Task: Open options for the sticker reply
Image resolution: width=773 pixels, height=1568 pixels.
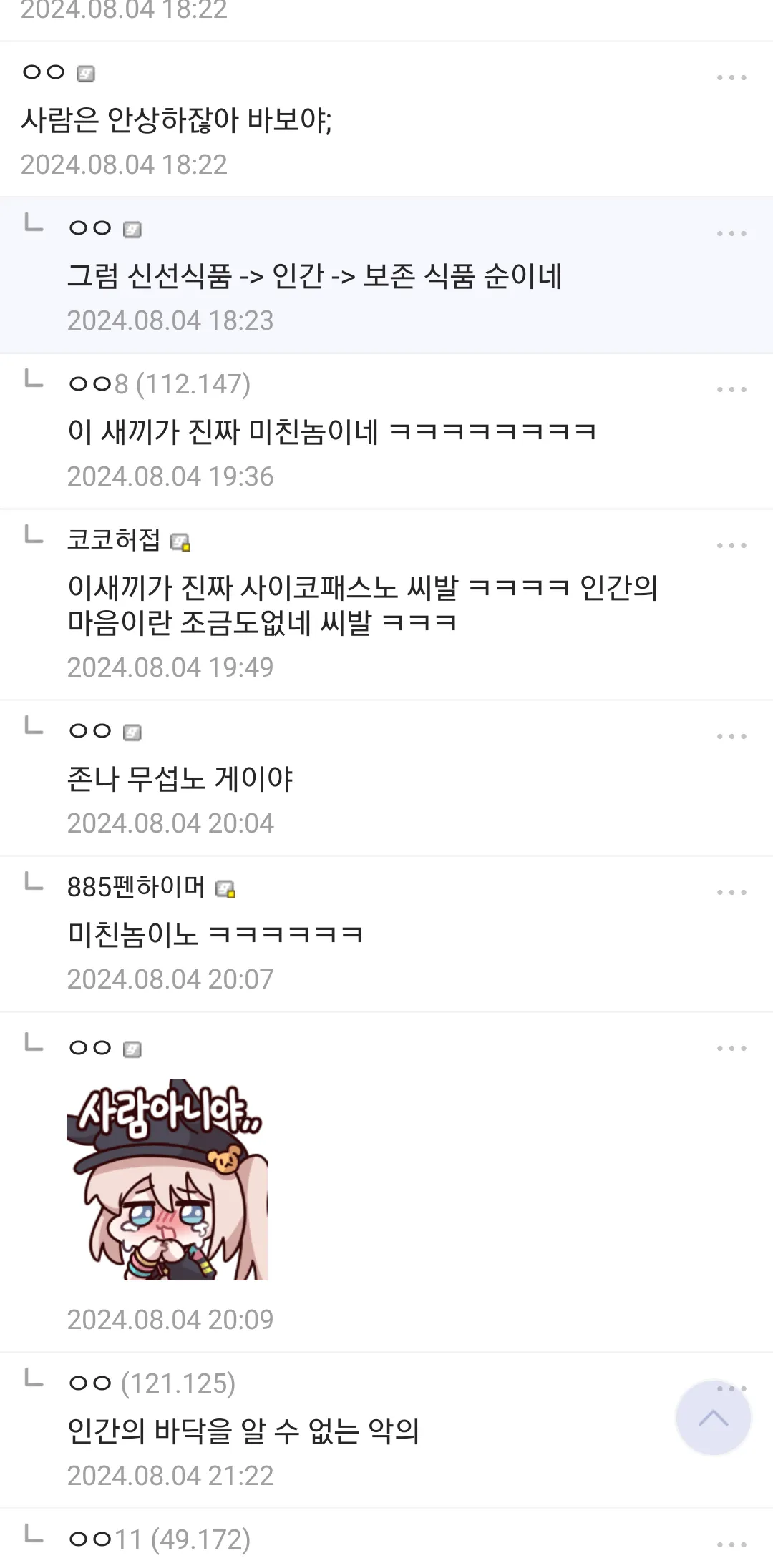Action: tap(731, 1048)
